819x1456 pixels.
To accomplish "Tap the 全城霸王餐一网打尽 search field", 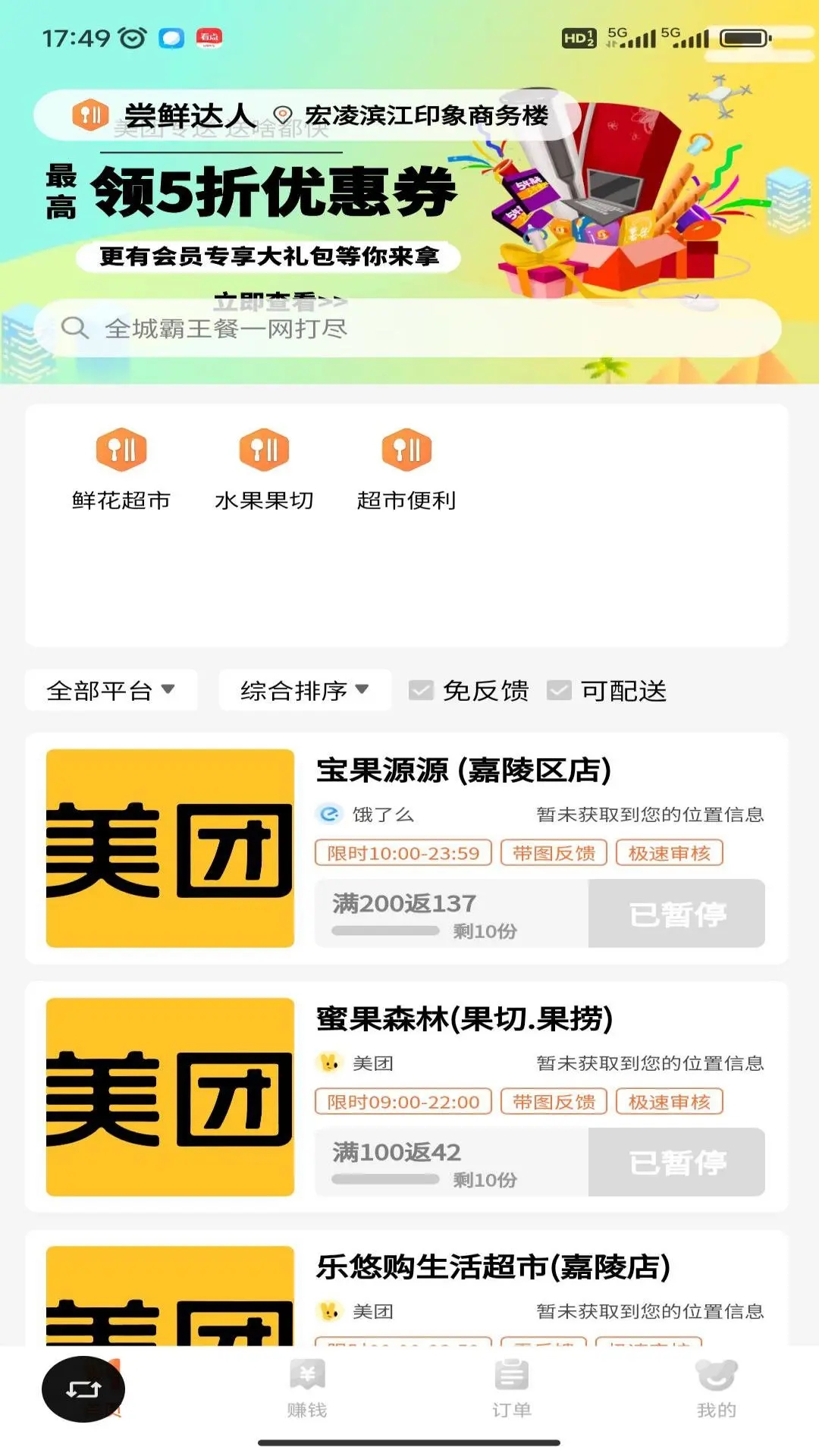I will pos(409,329).
